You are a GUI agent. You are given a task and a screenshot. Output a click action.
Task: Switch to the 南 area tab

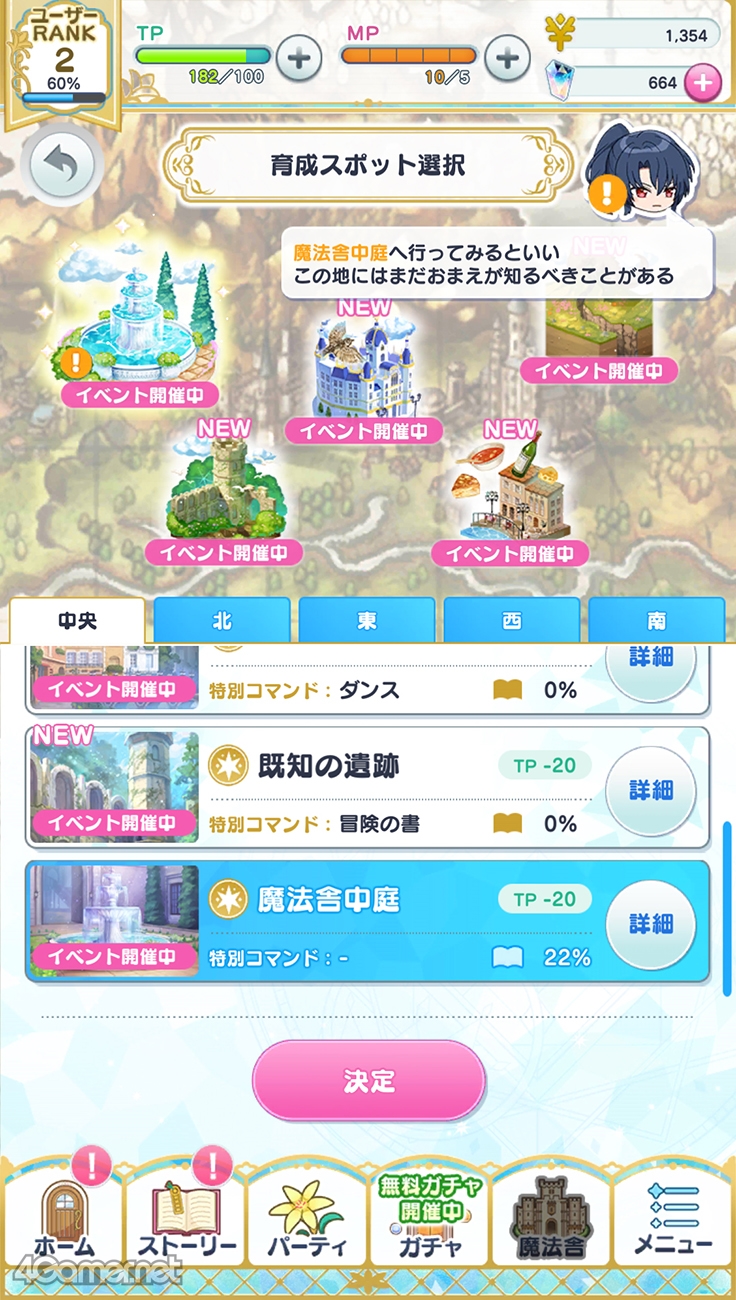[656, 620]
